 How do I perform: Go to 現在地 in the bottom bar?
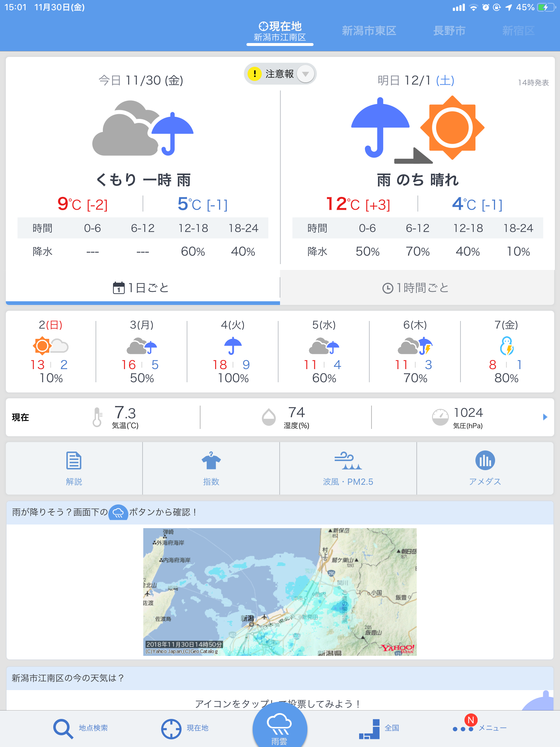click(185, 728)
